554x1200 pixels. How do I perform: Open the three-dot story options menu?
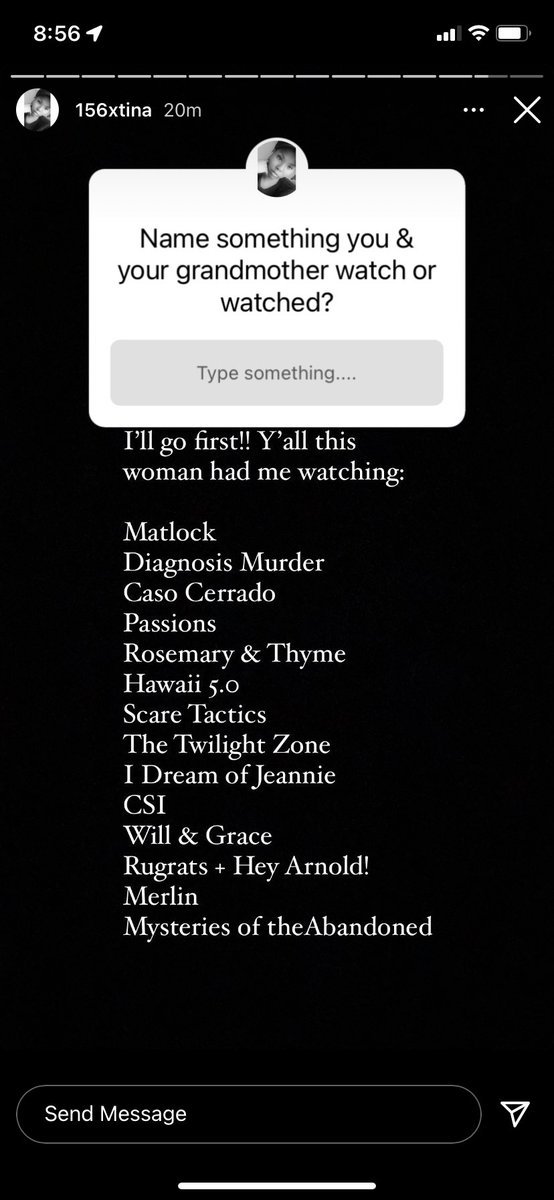point(474,110)
